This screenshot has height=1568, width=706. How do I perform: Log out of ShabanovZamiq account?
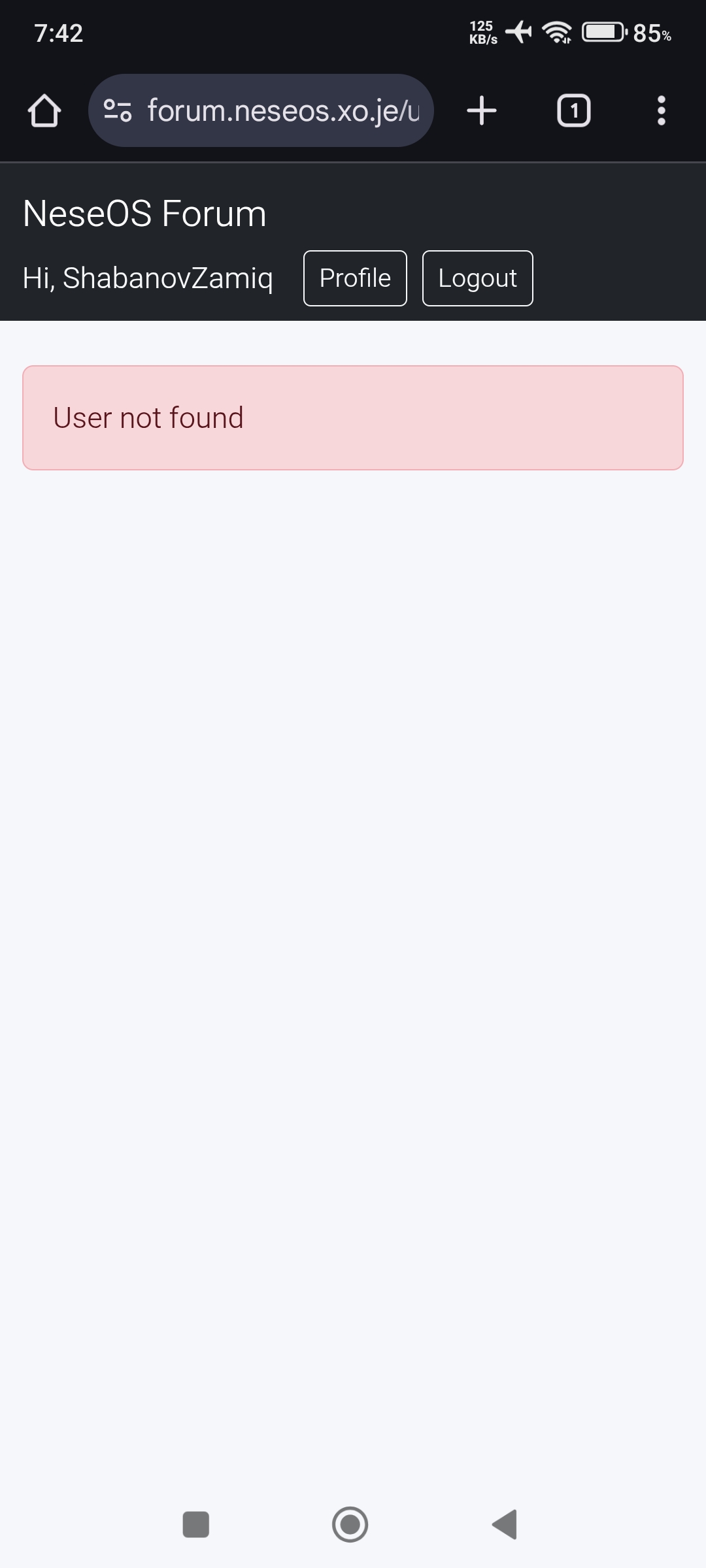tap(477, 278)
